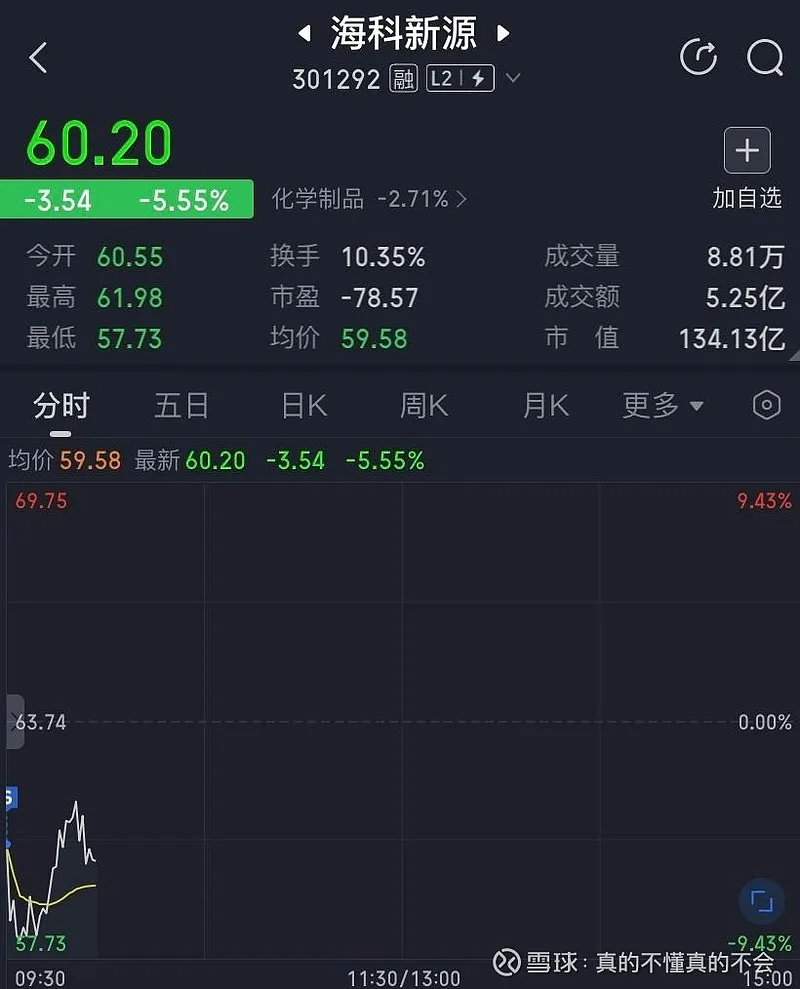Go back from 海科新源 stock page
Image resolution: width=800 pixels, height=989 pixels.
[x=38, y=58]
